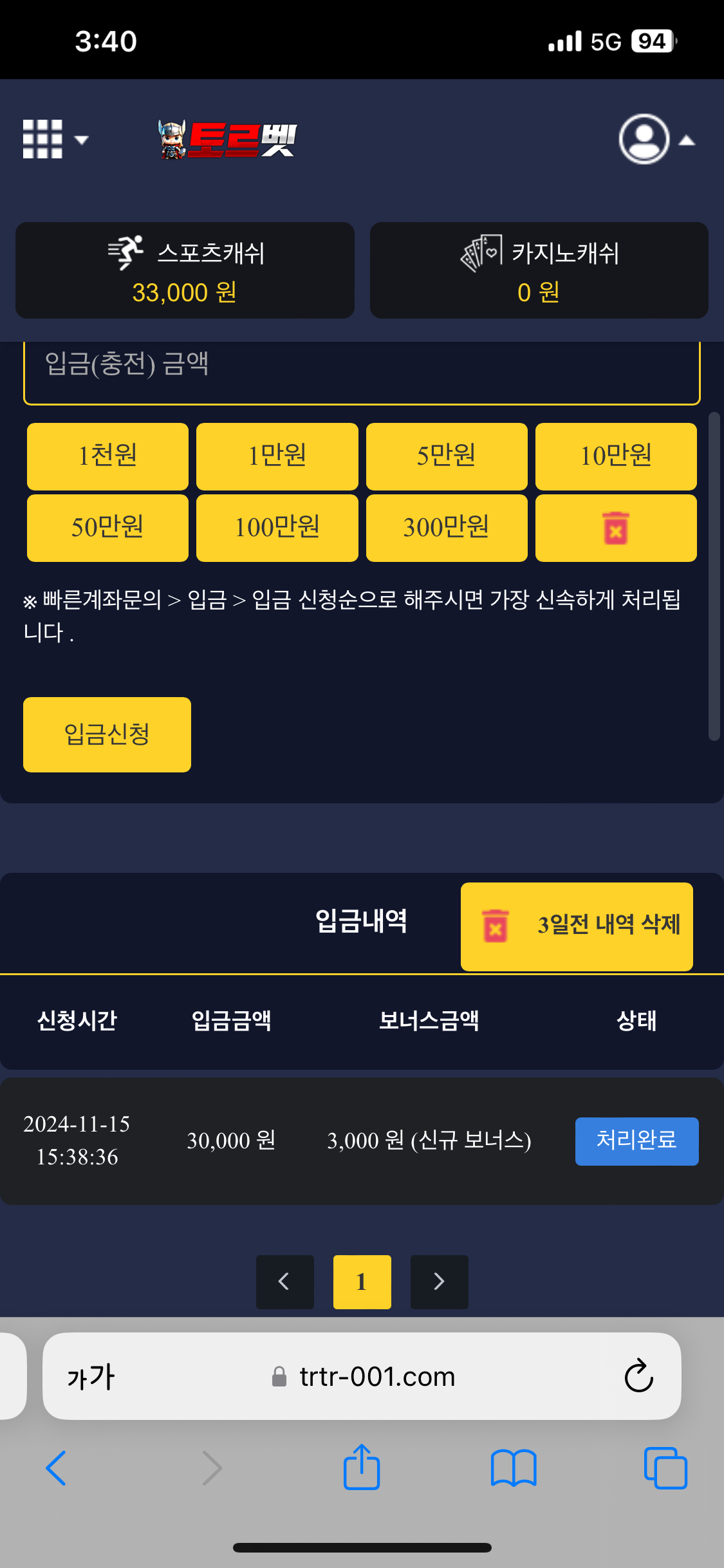Select page 1 in pagination
The width and height of the screenshot is (724, 1568).
(362, 1282)
